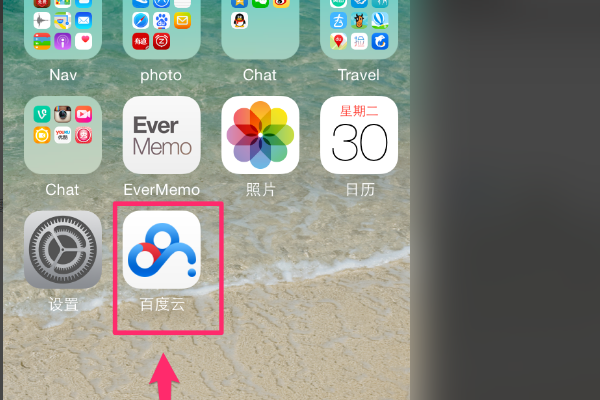The width and height of the screenshot is (600, 400).
Task: Open the Chat folder beside EverMemo
Action: click(63, 135)
